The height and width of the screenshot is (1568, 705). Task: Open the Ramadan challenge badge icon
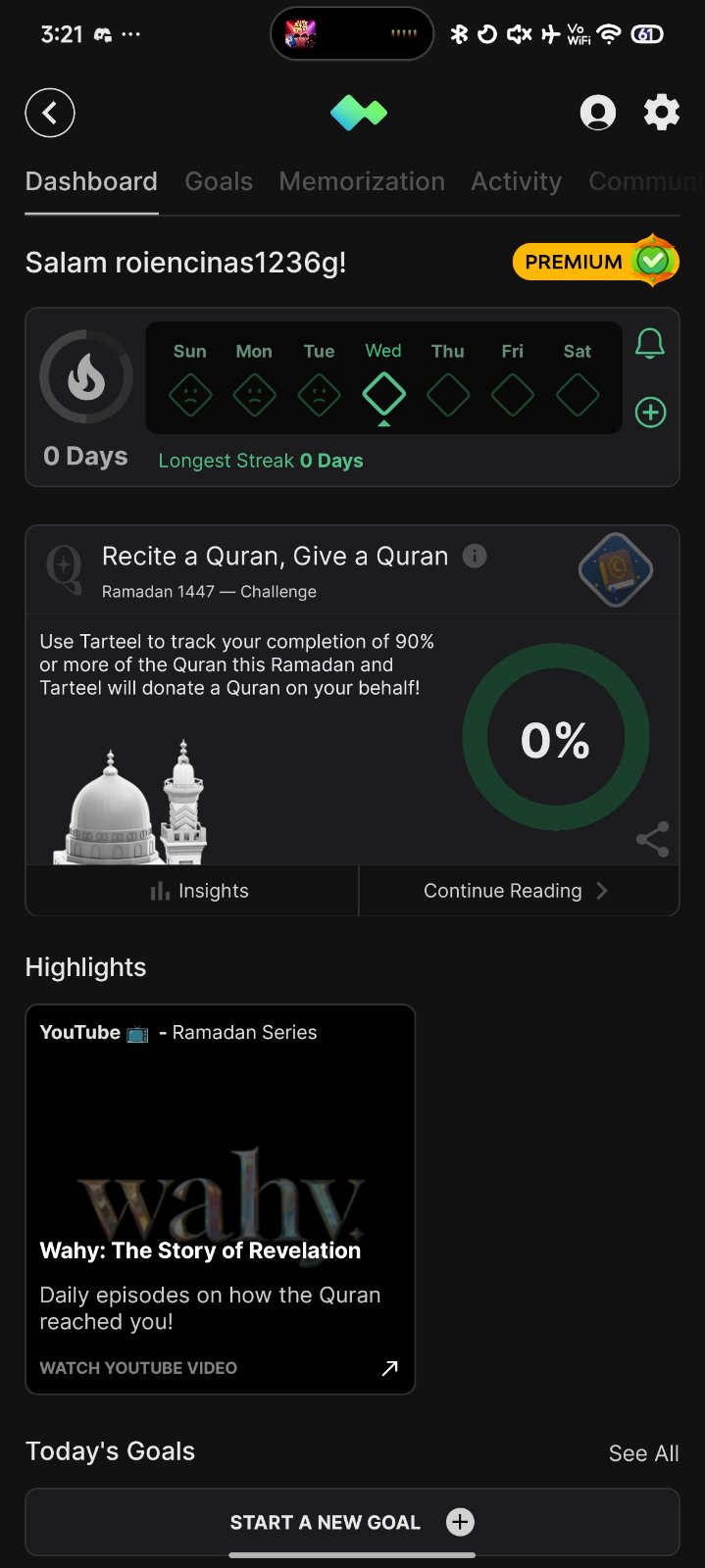tap(616, 569)
